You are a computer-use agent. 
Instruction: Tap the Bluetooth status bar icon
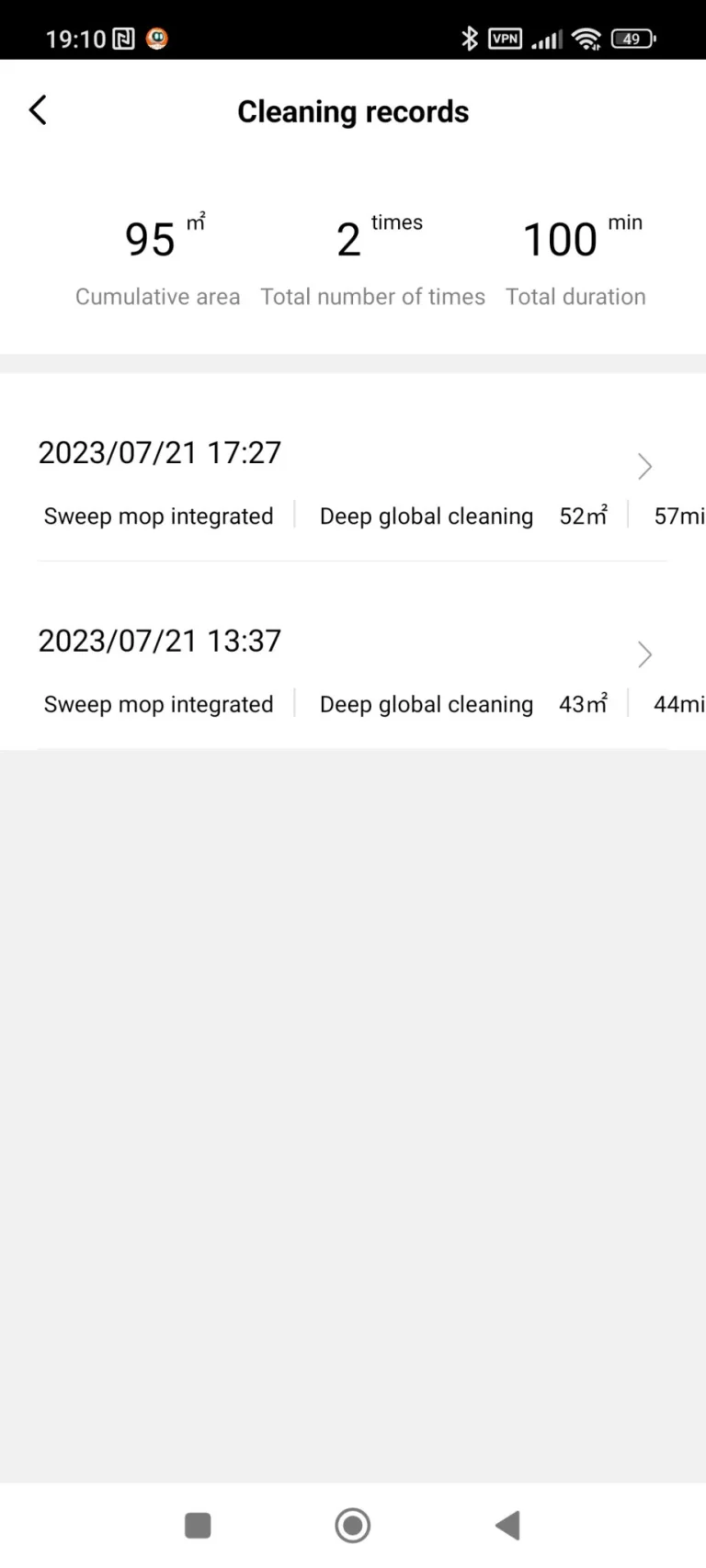click(x=469, y=39)
